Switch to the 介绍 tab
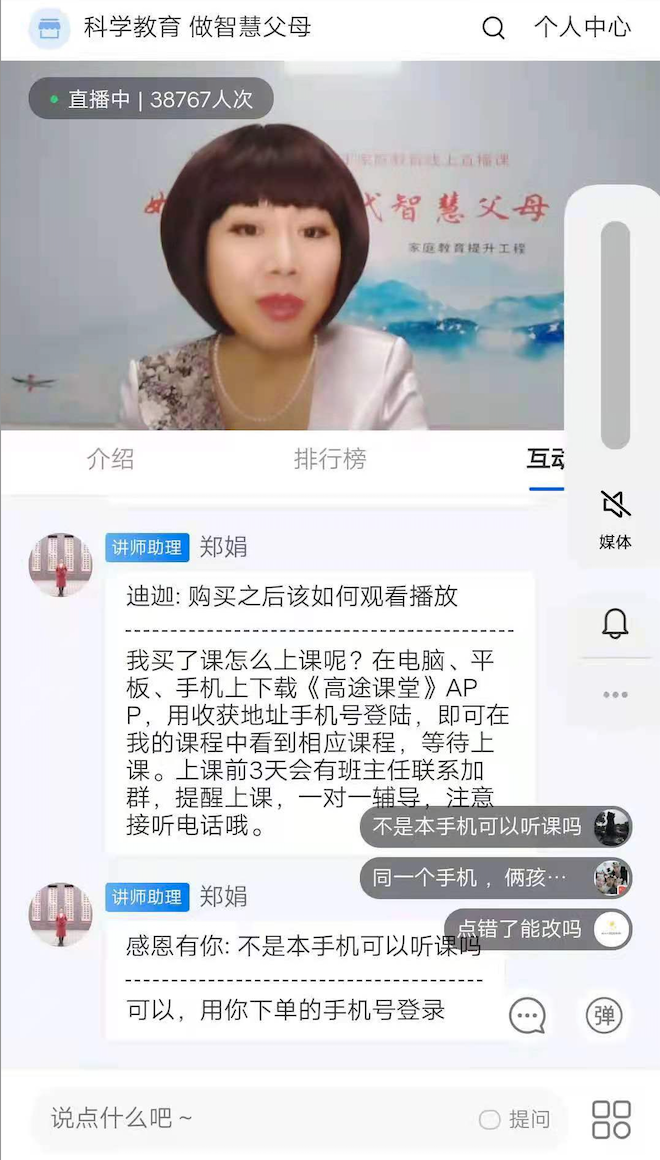 [110, 459]
